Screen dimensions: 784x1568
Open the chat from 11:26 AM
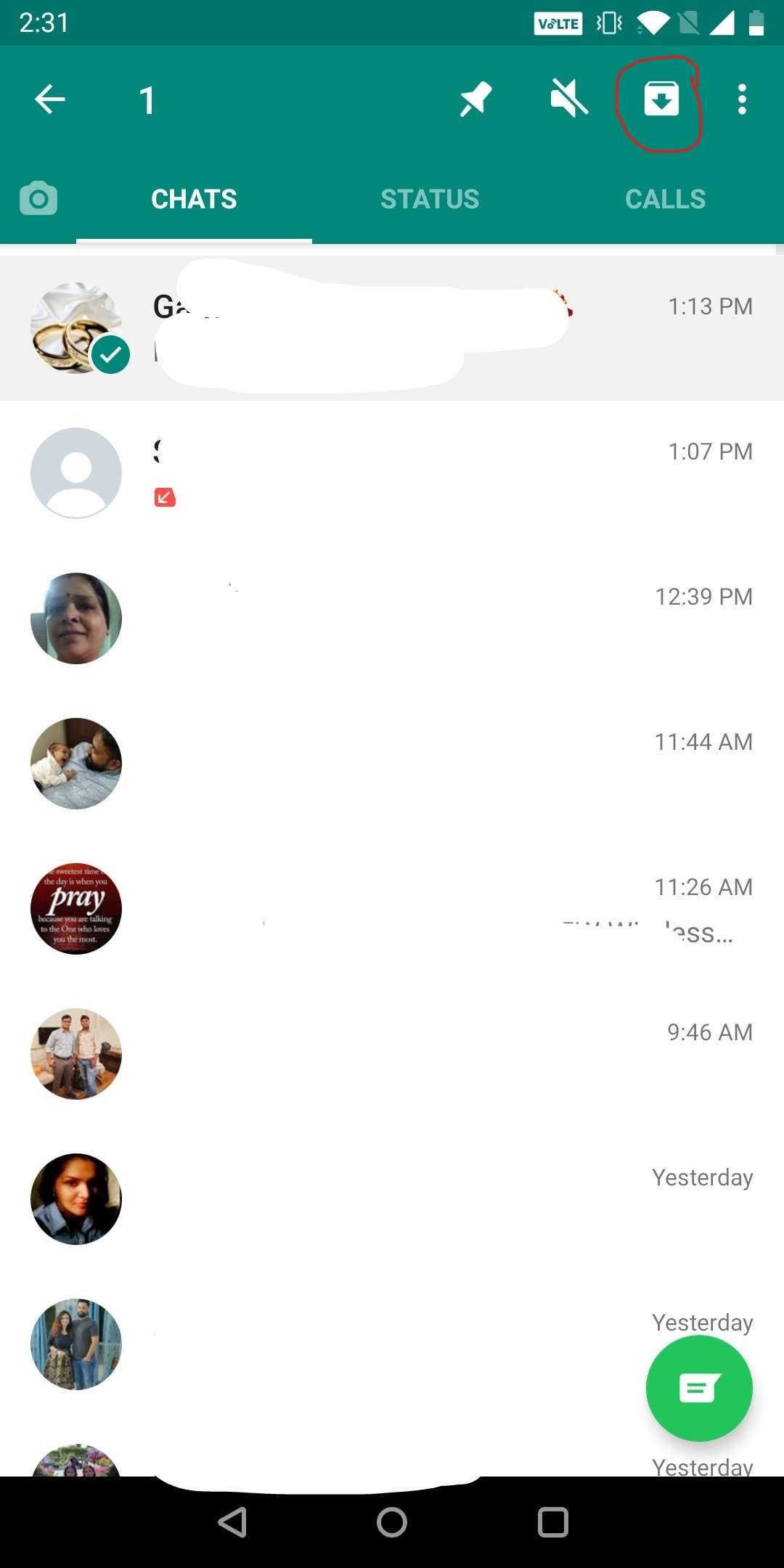tap(392, 909)
